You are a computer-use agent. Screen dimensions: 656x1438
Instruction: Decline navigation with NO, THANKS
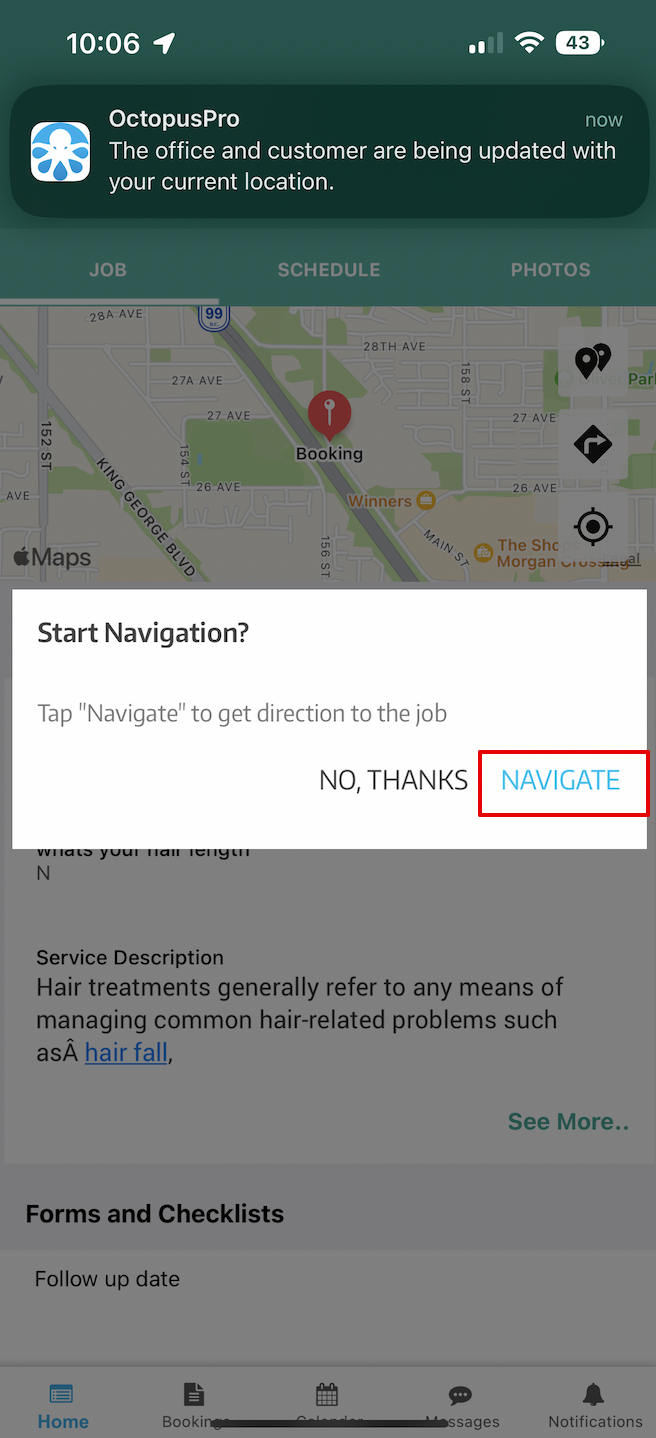click(393, 781)
